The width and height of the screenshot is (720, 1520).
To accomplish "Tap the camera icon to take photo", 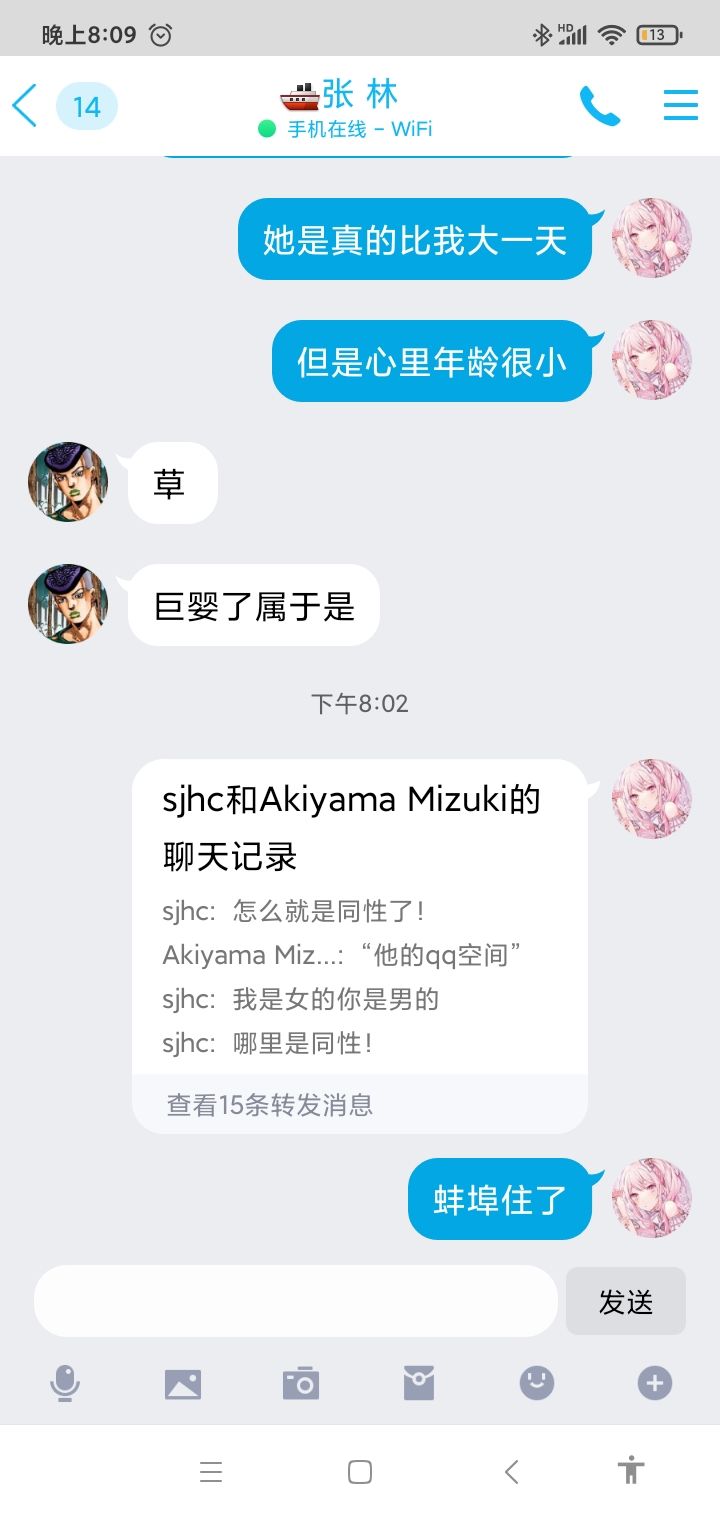I will click(301, 1383).
